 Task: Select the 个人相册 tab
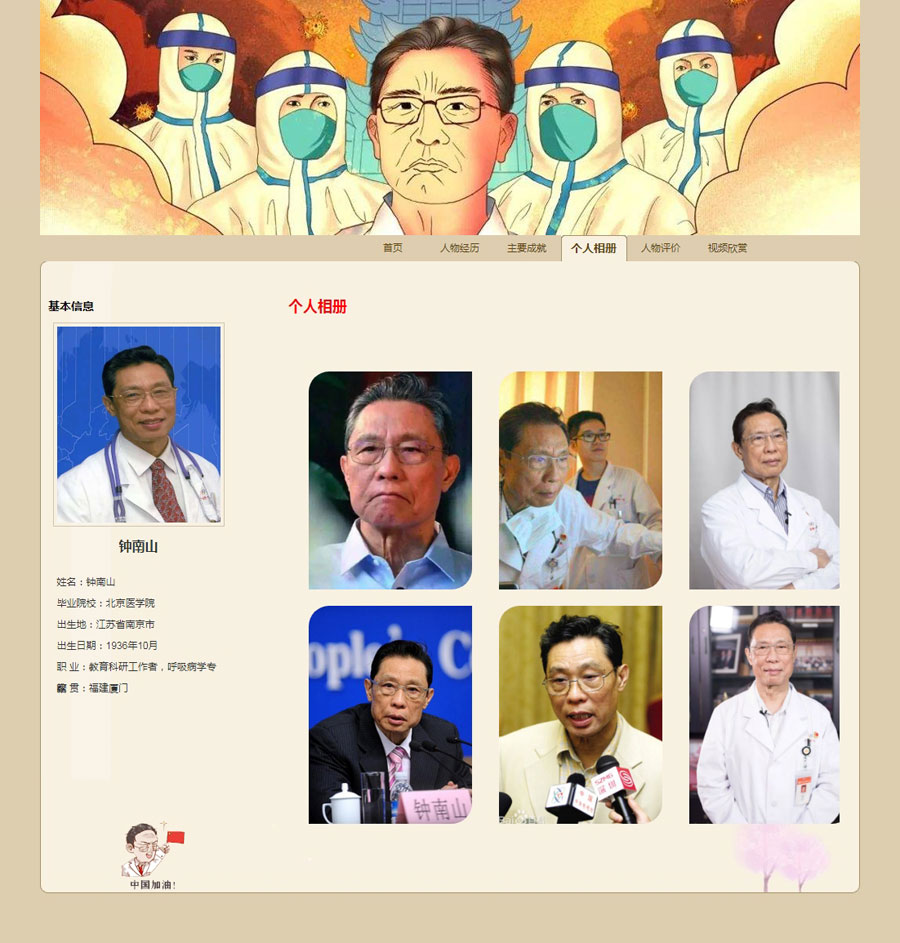[594, 248]
